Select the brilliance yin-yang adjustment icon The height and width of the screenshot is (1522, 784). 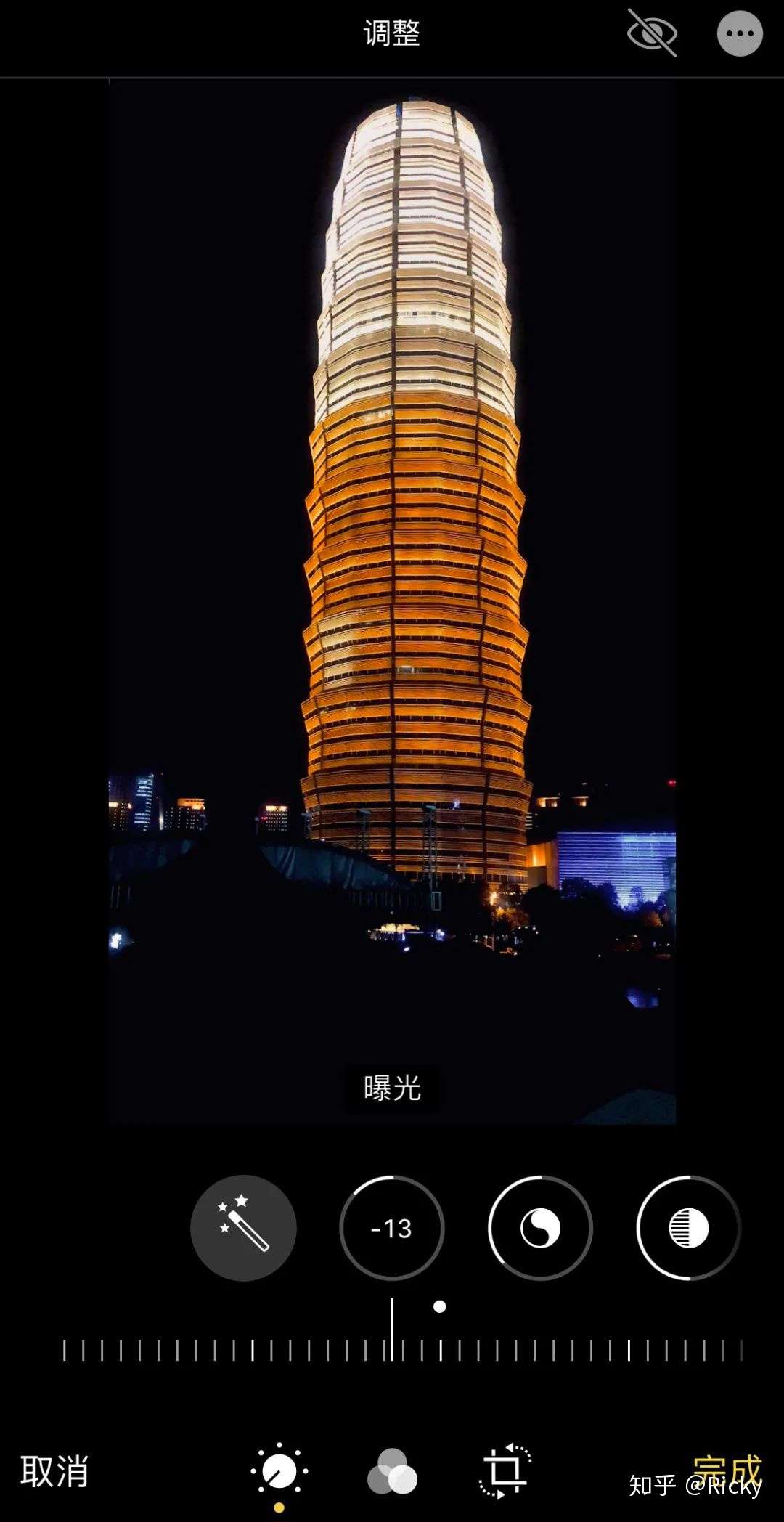pyautogui.click(x=539, y=1227)
